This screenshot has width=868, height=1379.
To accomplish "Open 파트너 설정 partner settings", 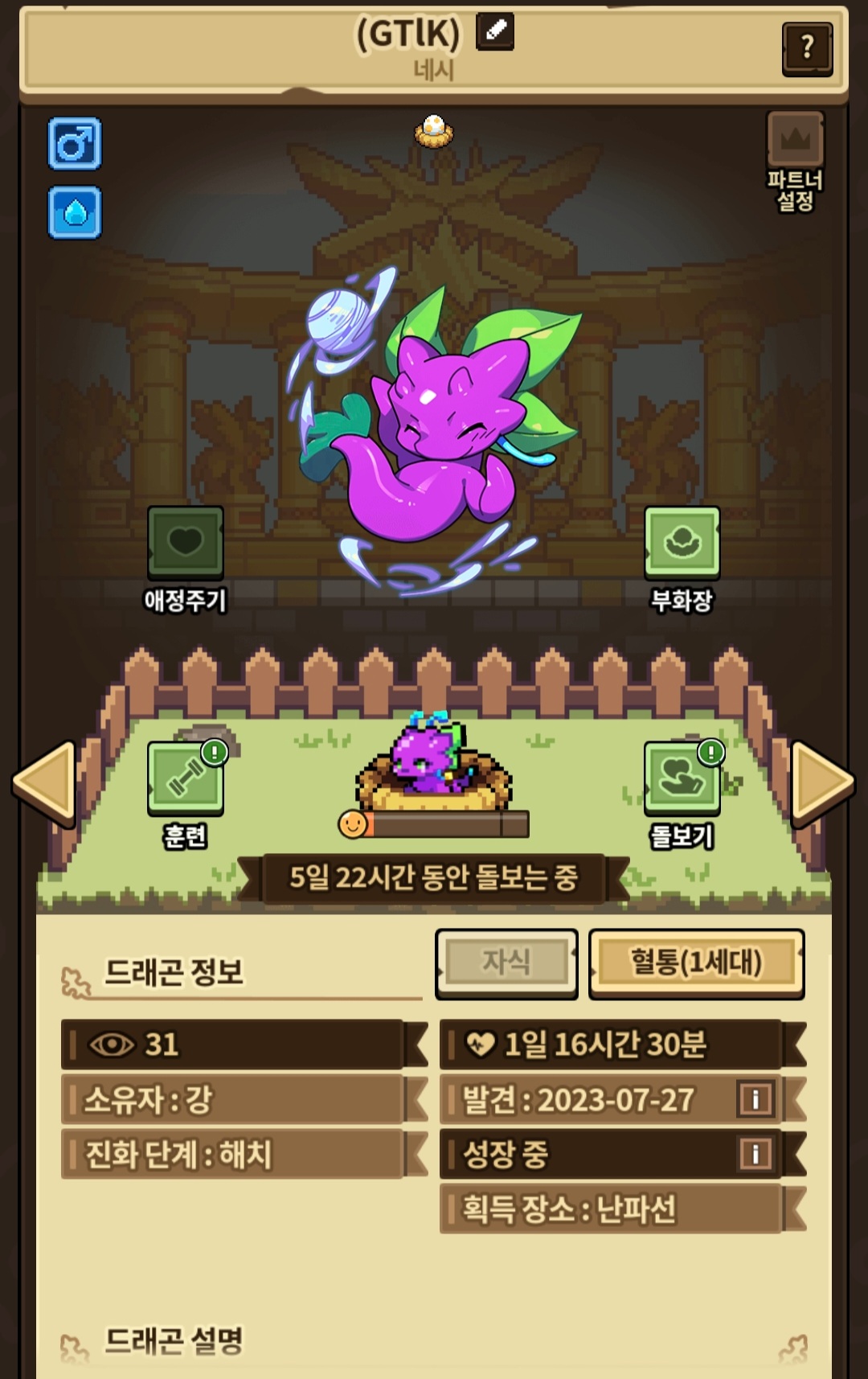I will (796, 161).
